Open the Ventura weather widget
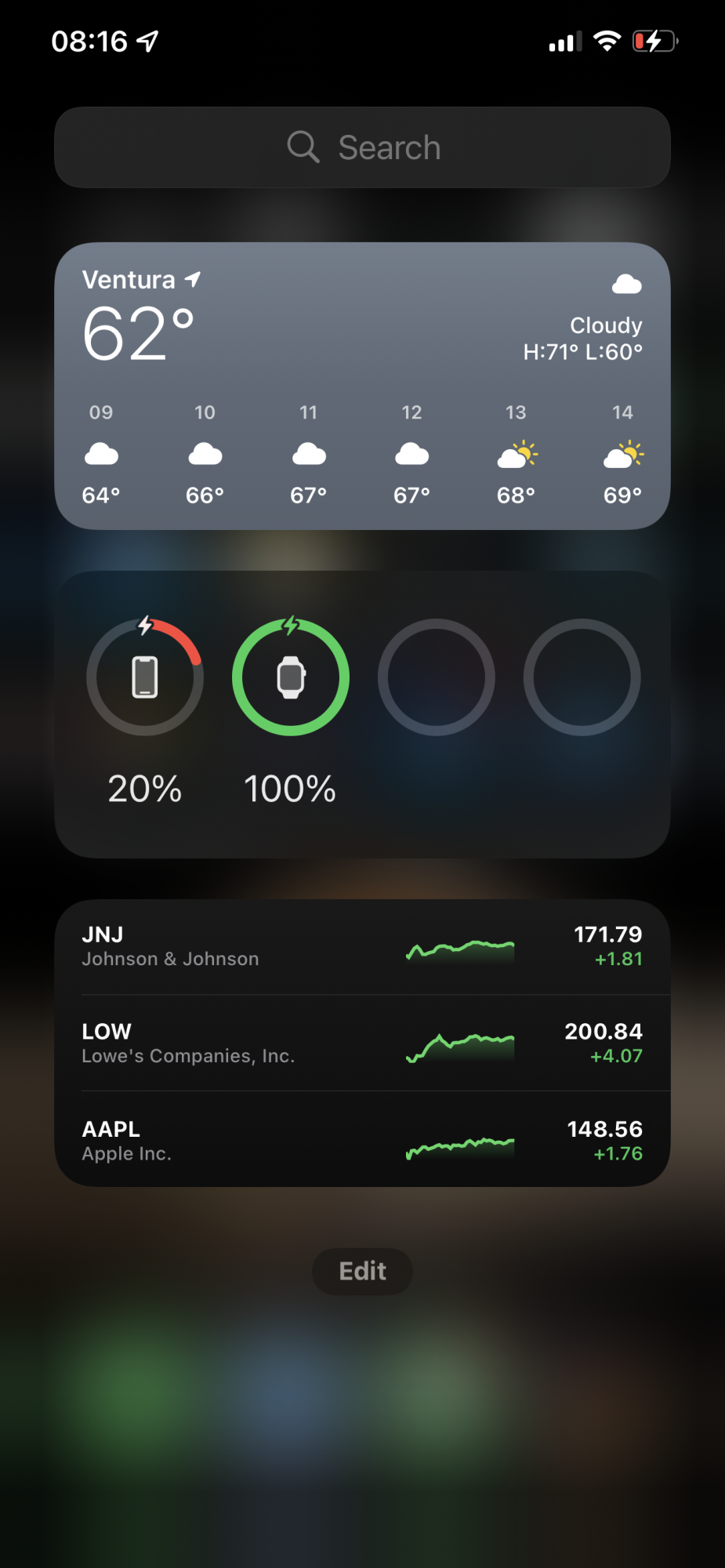The height and width of the screenshot is (1568, 725). click(x=362, y=386)
